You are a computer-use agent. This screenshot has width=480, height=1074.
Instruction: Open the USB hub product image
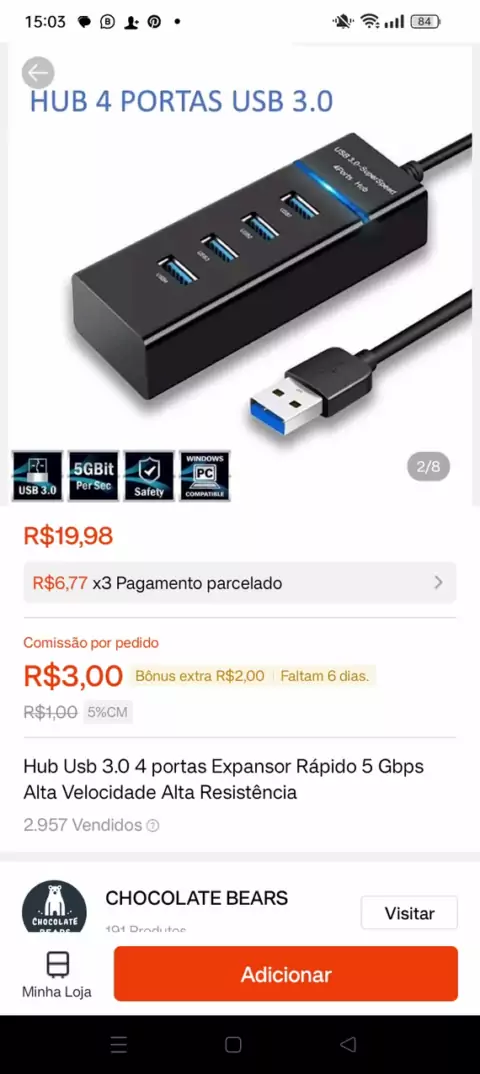(240, 275)
